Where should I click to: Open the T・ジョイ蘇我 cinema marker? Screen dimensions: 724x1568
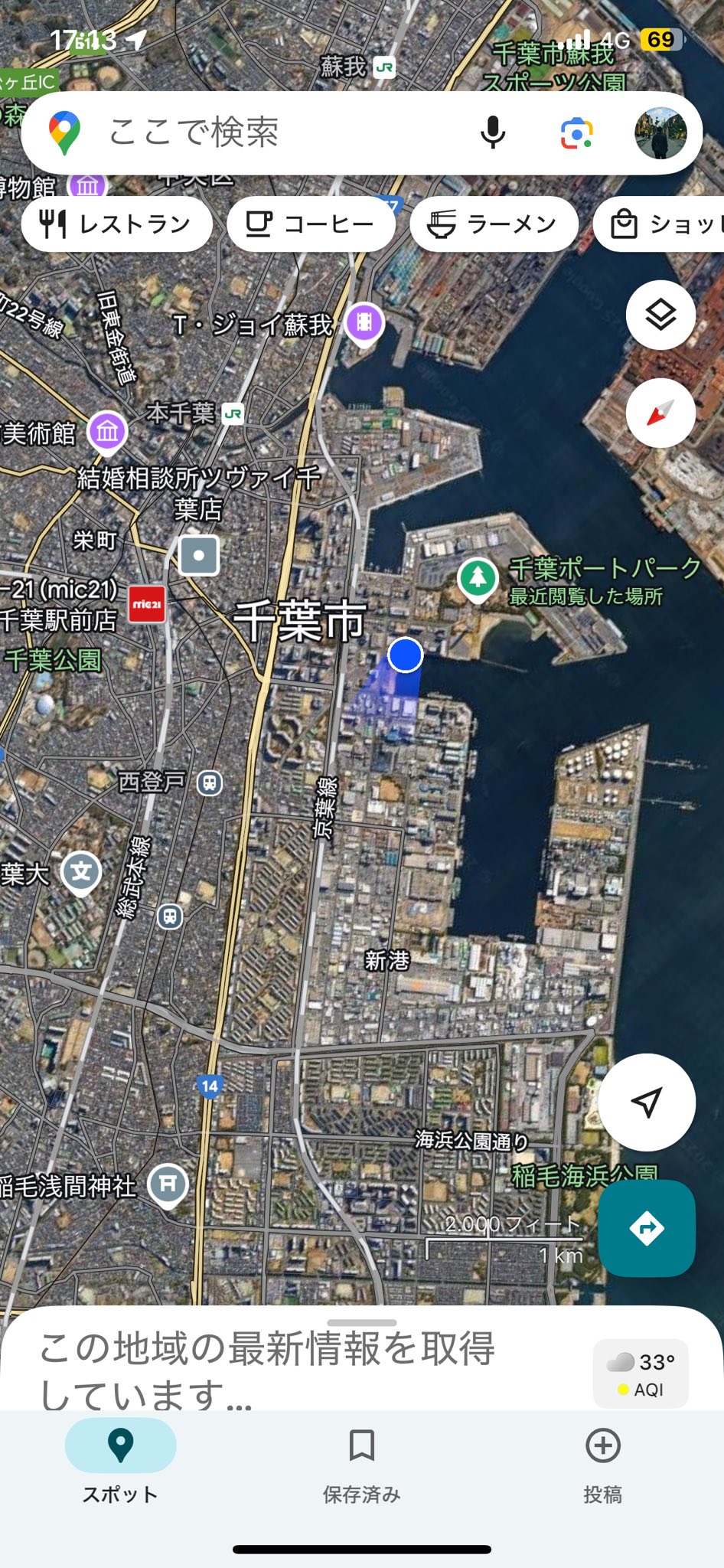(x=364, y=323)
